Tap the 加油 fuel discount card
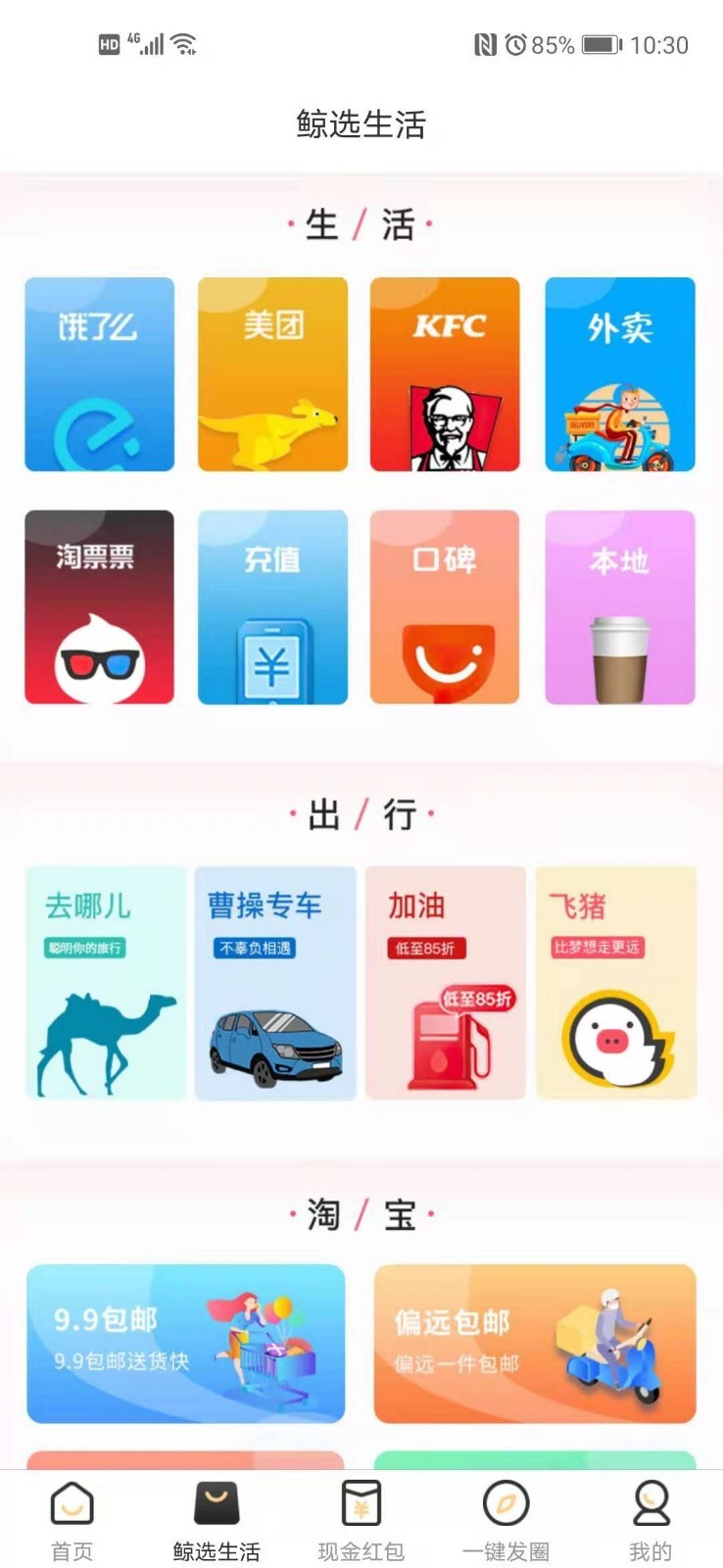The height and width of the screenshot is (1568, 723). coord(446,982)
